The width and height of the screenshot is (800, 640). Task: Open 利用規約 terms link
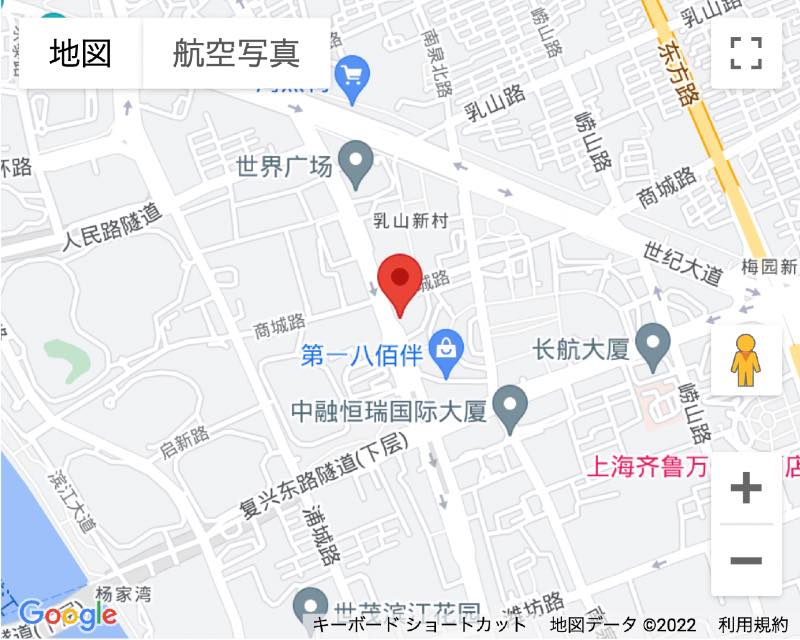[752, 625]
